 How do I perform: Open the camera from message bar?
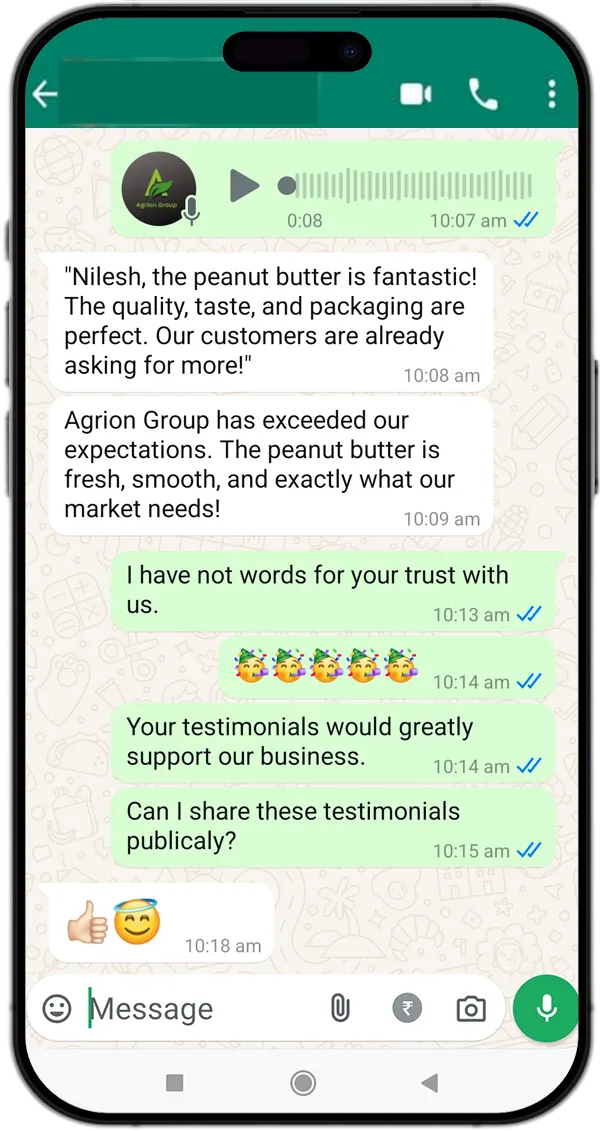click(471, 1008)
